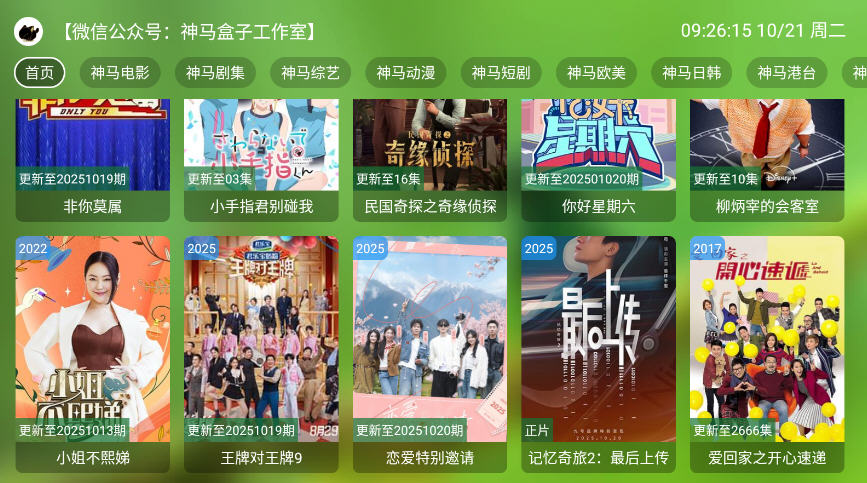Show the 神马动漫 category

(x=405, y=73)
